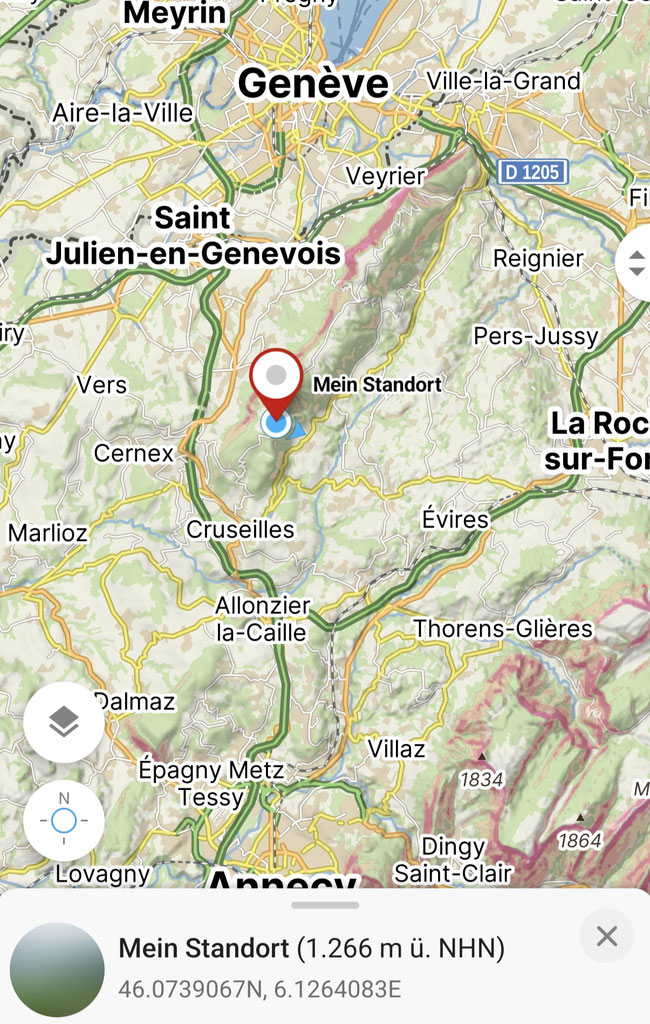The width and height of the screenshot is (650, 1024).
Task: Tap the red Mein Standort pin
Action: 276,381
